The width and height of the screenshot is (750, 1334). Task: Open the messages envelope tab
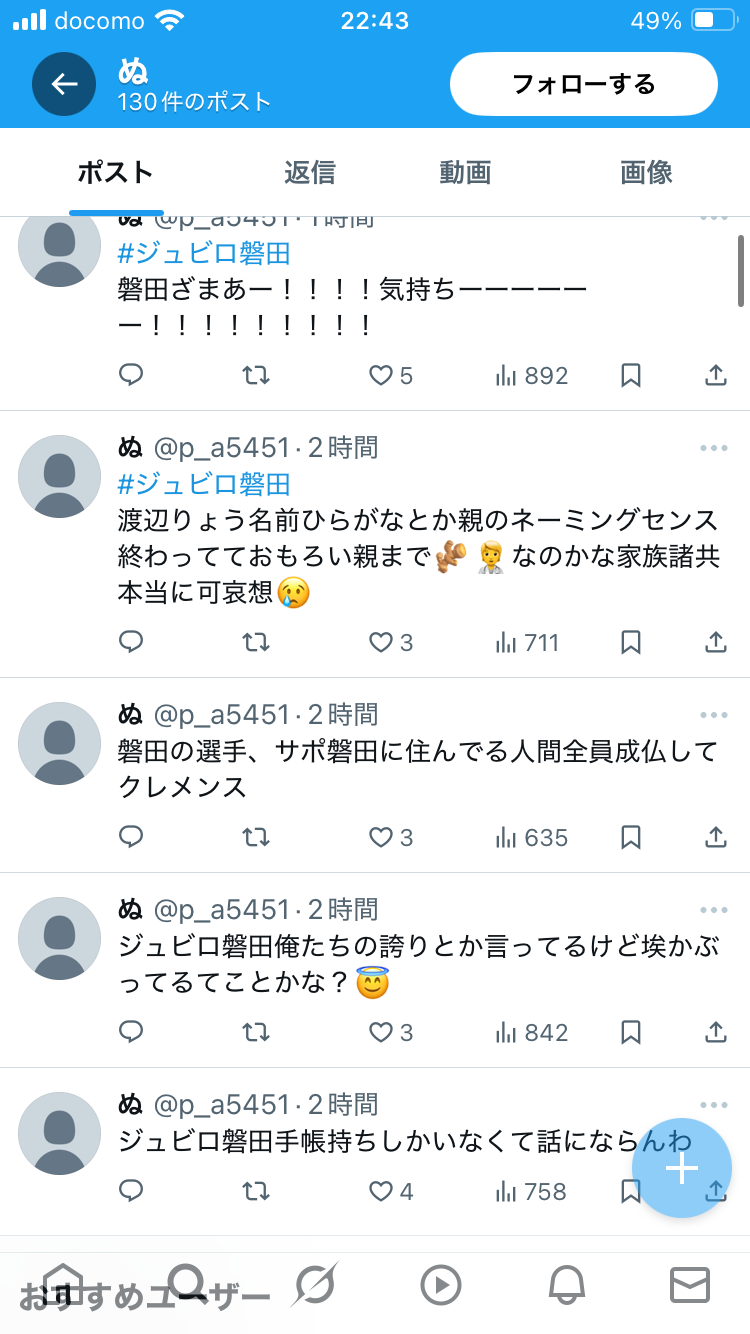689,1285
